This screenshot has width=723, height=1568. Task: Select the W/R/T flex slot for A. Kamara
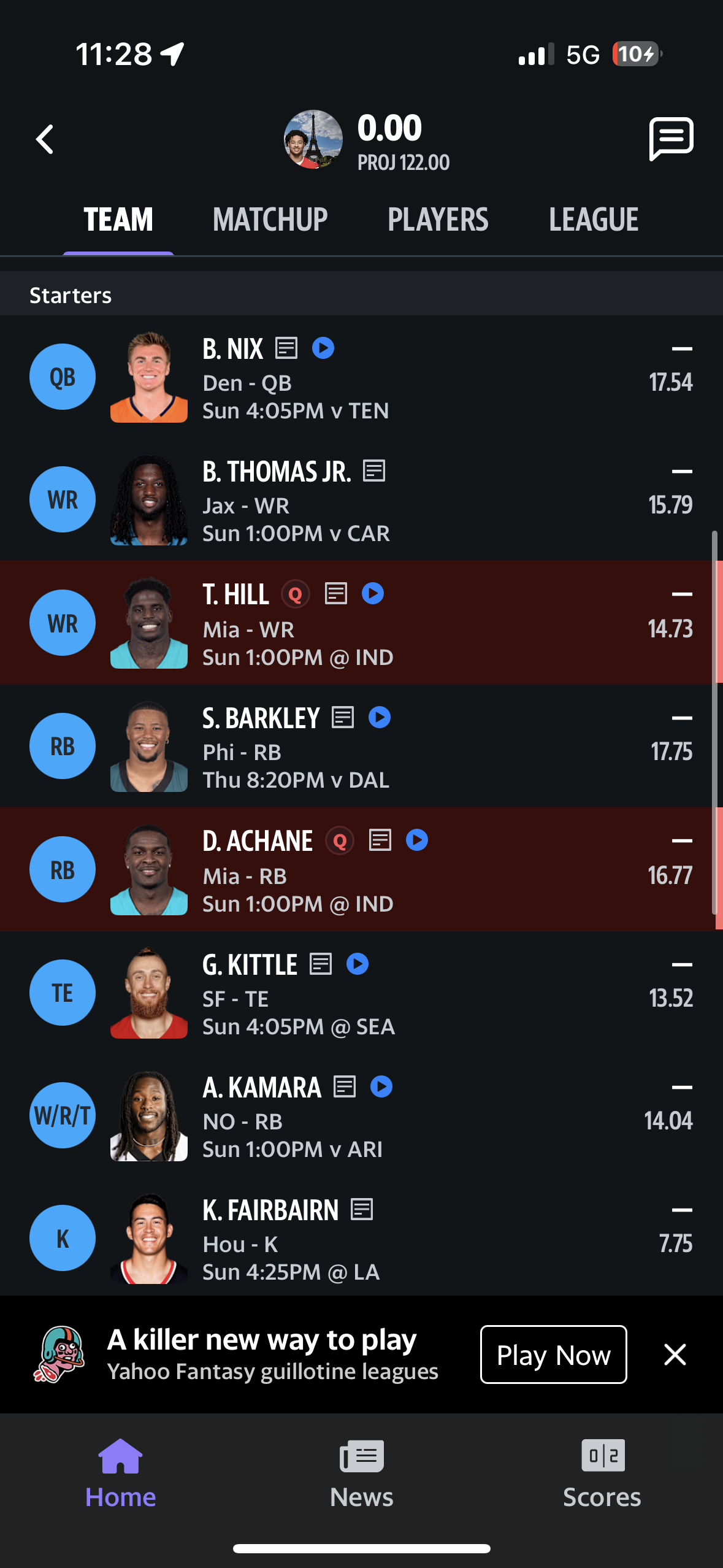click(x=63, y=1115)
